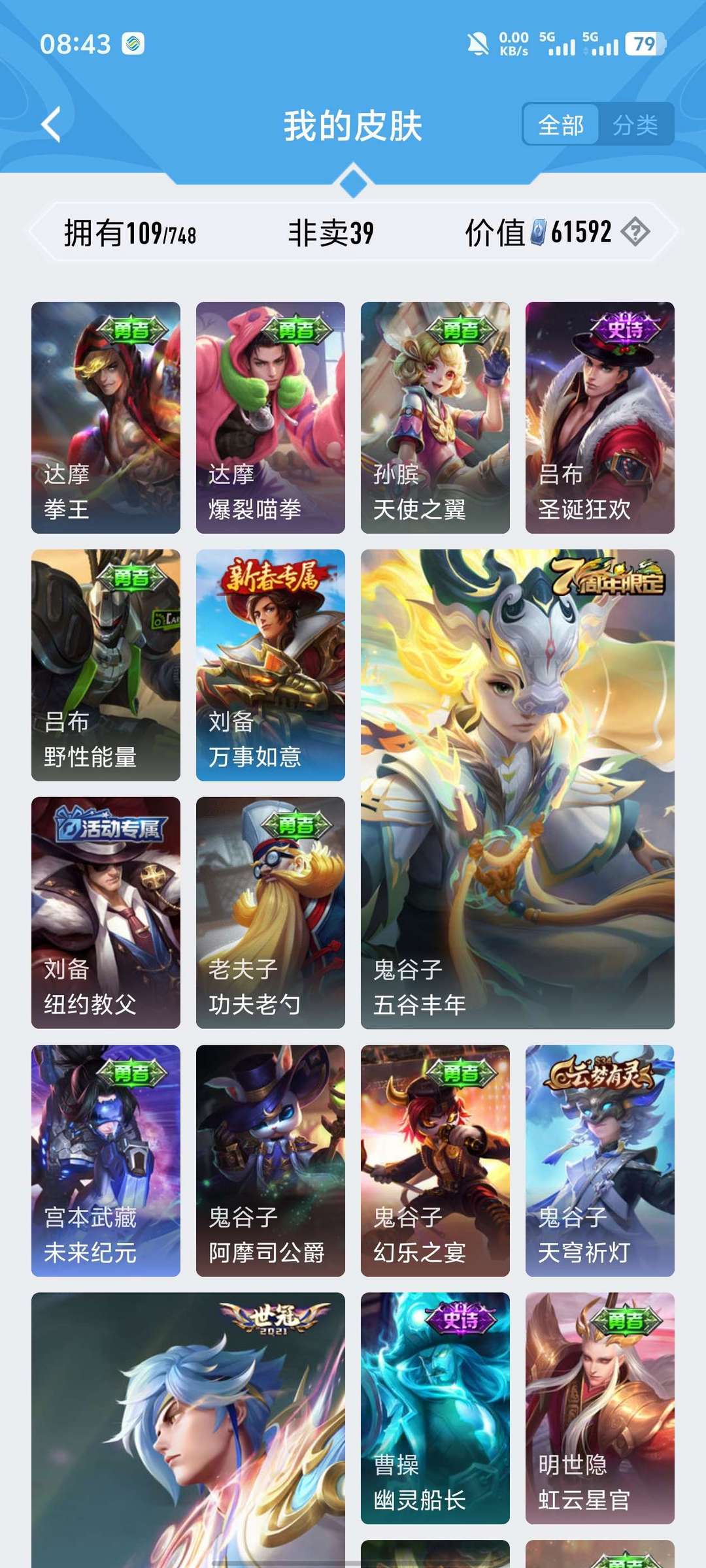Open the 老夫子 功夫老勺 skin
The height and width of the screenshot is (1568, 706).
[270, 913]
